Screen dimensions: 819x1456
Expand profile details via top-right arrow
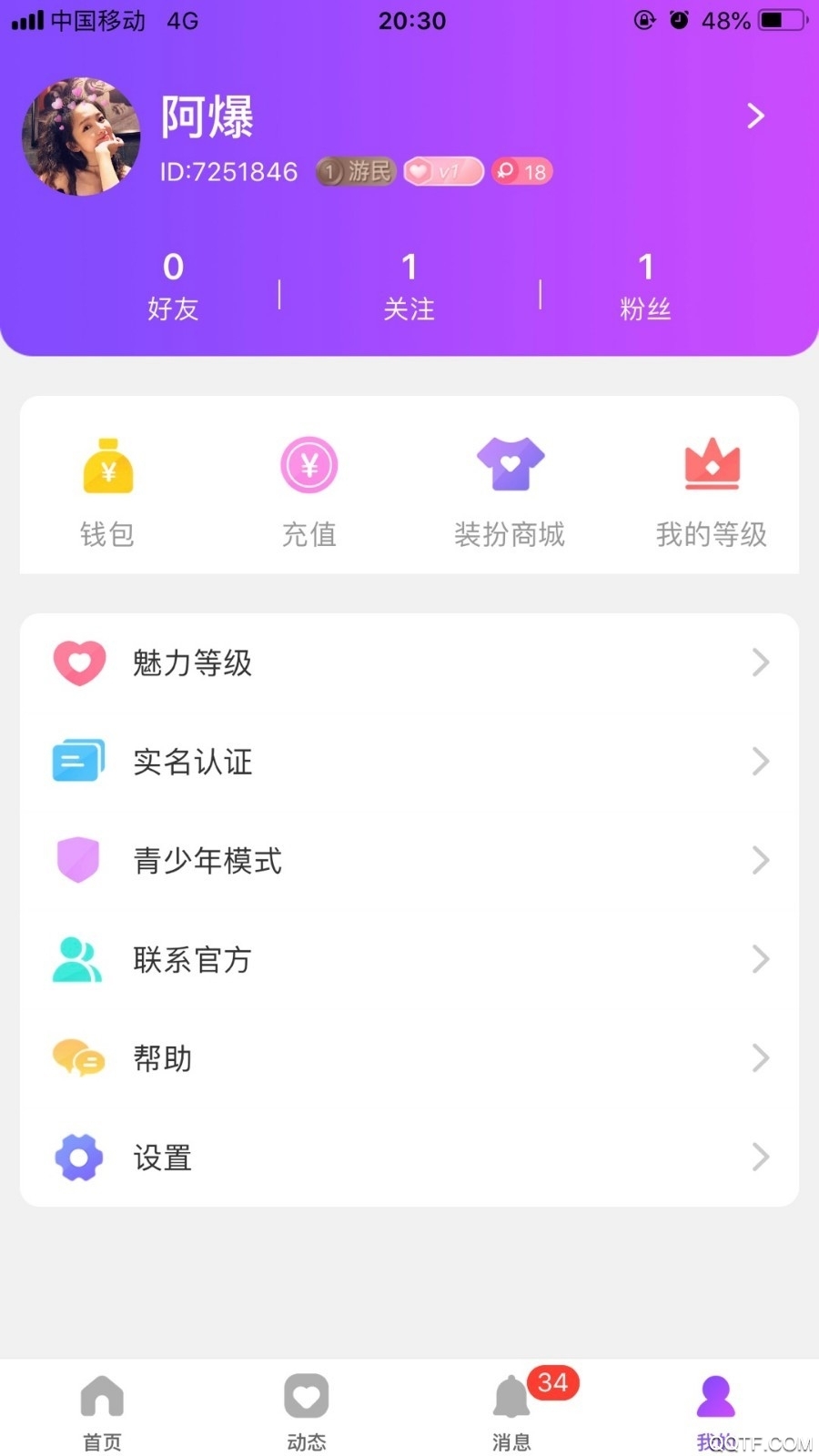pyautogui.click(x=755, y=116)
